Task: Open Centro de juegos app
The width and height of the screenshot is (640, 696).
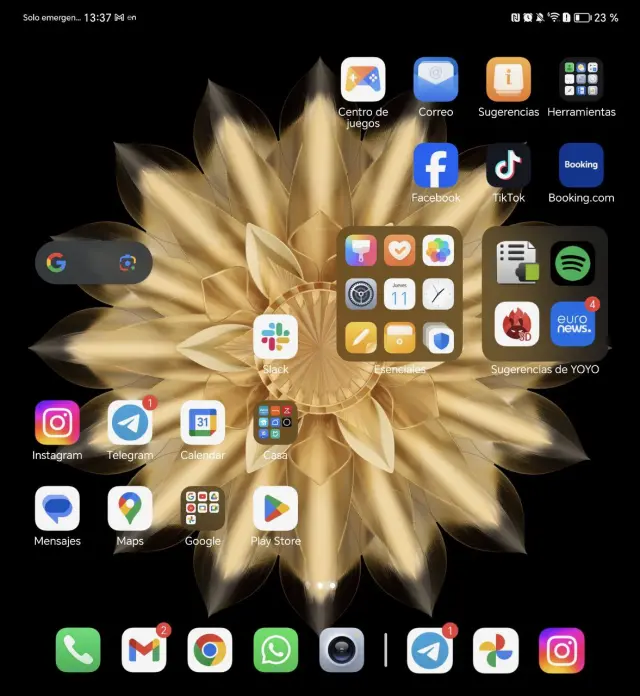Action: [x=363, y=80]
